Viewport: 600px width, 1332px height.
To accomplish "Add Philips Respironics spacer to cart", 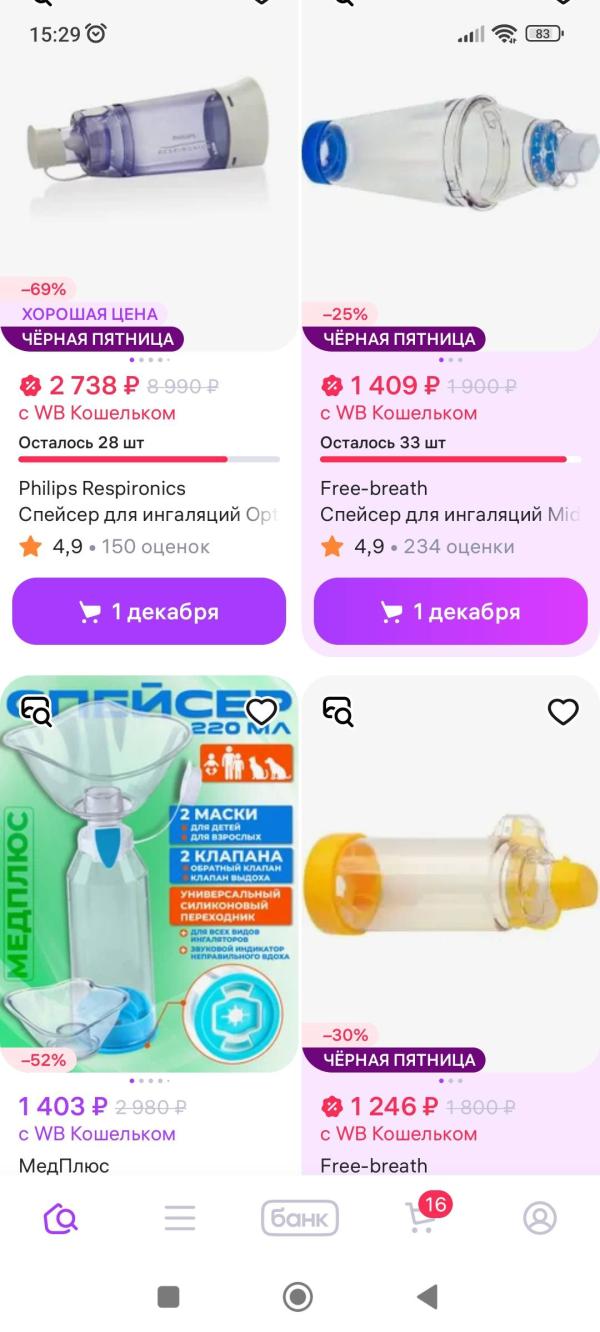I will 149,611.
